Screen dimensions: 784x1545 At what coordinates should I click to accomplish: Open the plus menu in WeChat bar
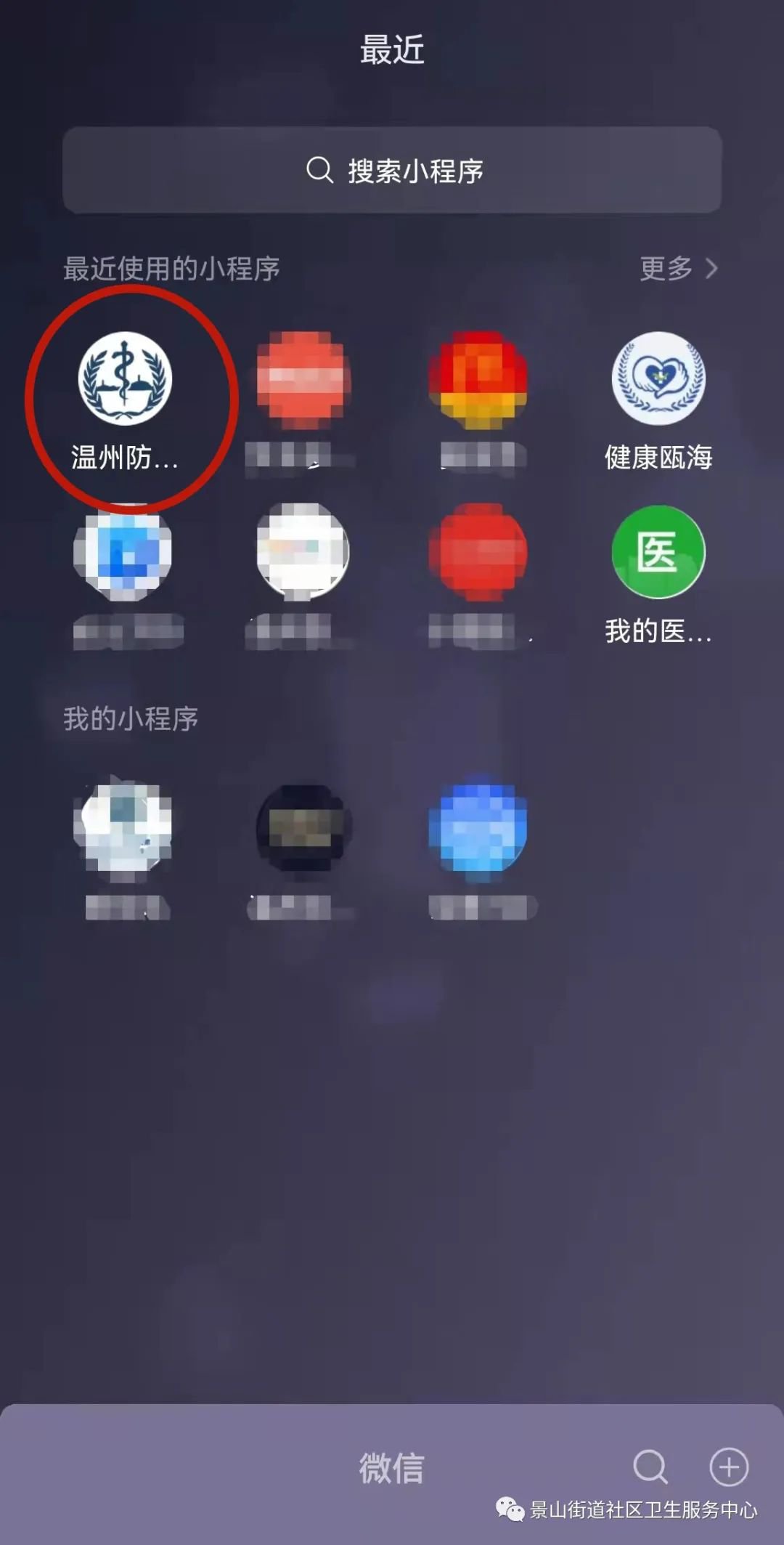(729, 1467)
